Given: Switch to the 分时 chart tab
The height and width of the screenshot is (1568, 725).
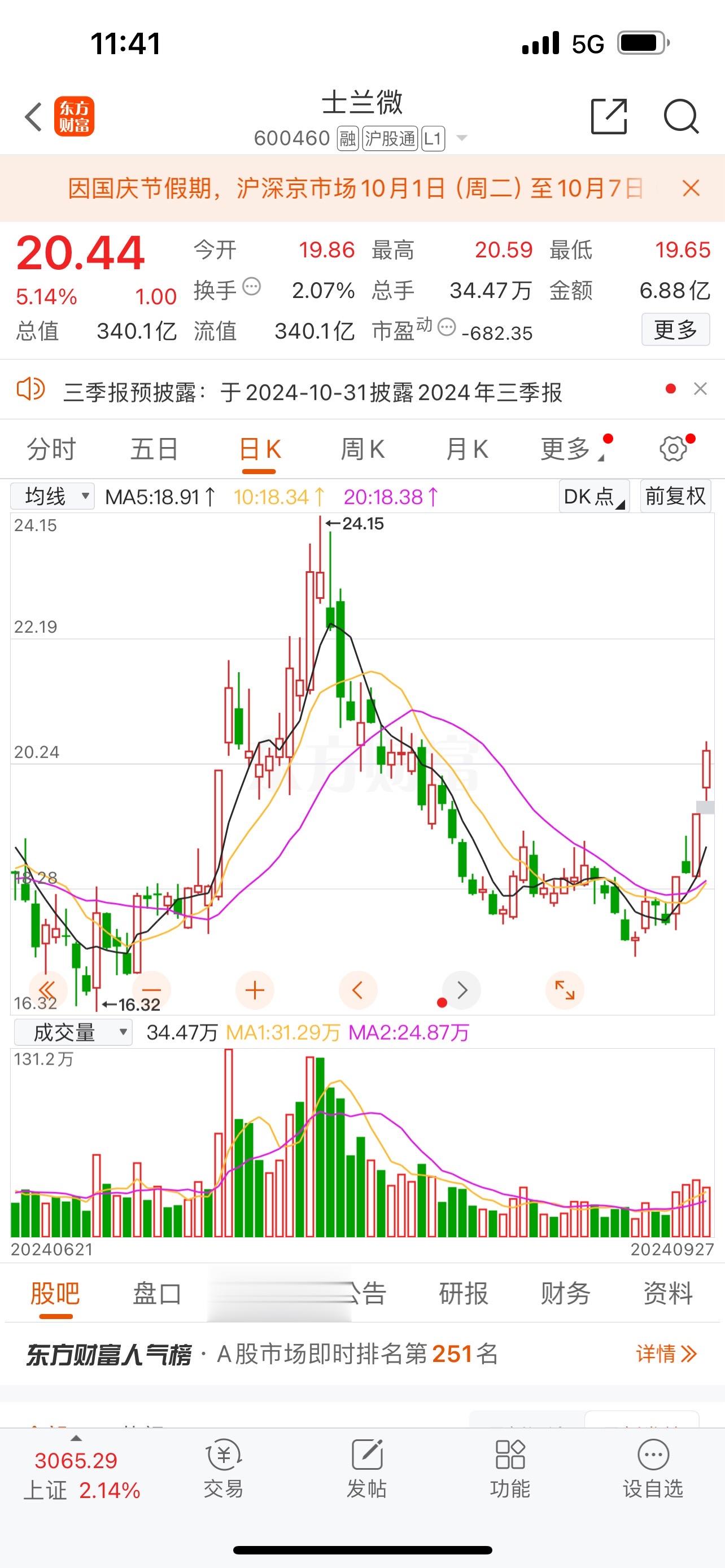Looking at the screenshot, I should (x=51, y=449).
